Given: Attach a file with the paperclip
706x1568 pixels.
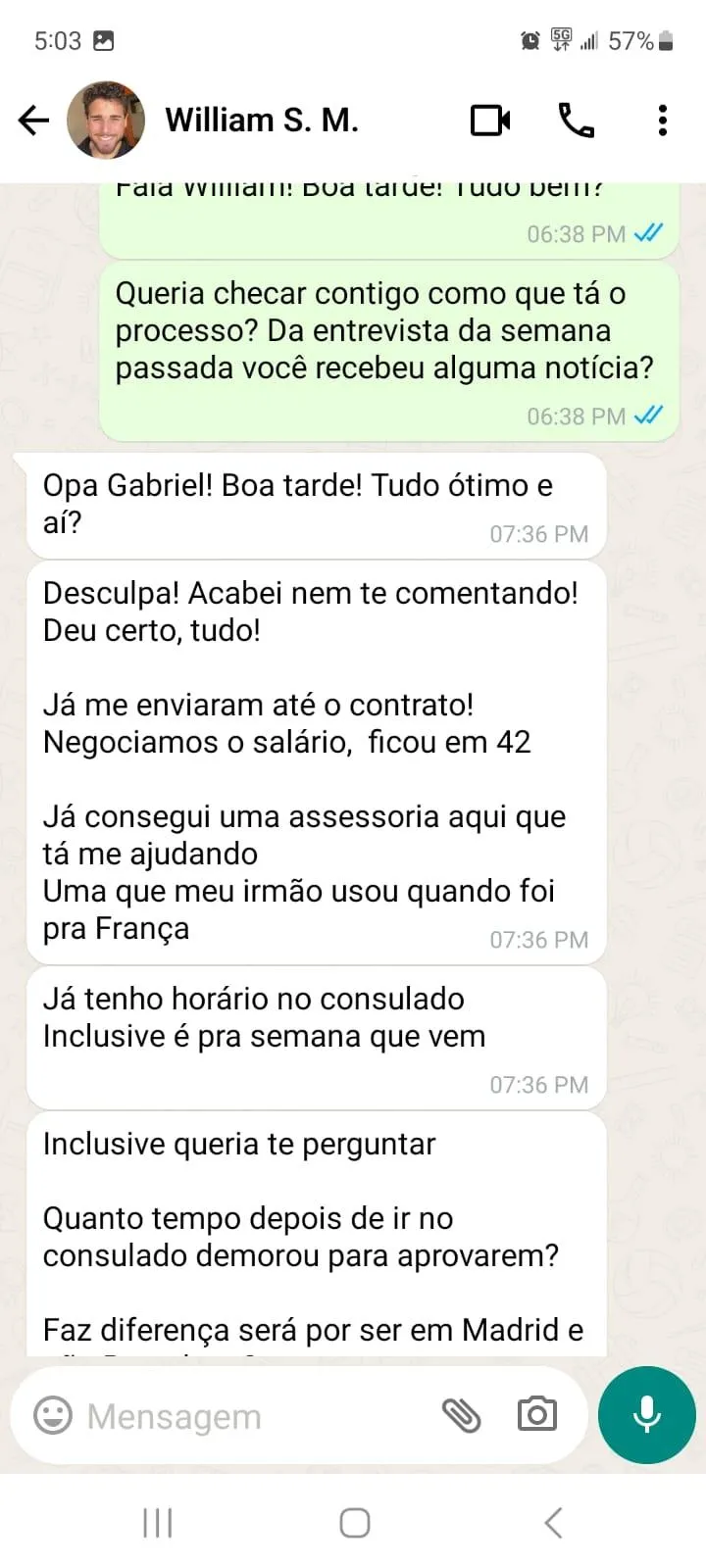Looking at the screenshot, I should (461, 1415).
